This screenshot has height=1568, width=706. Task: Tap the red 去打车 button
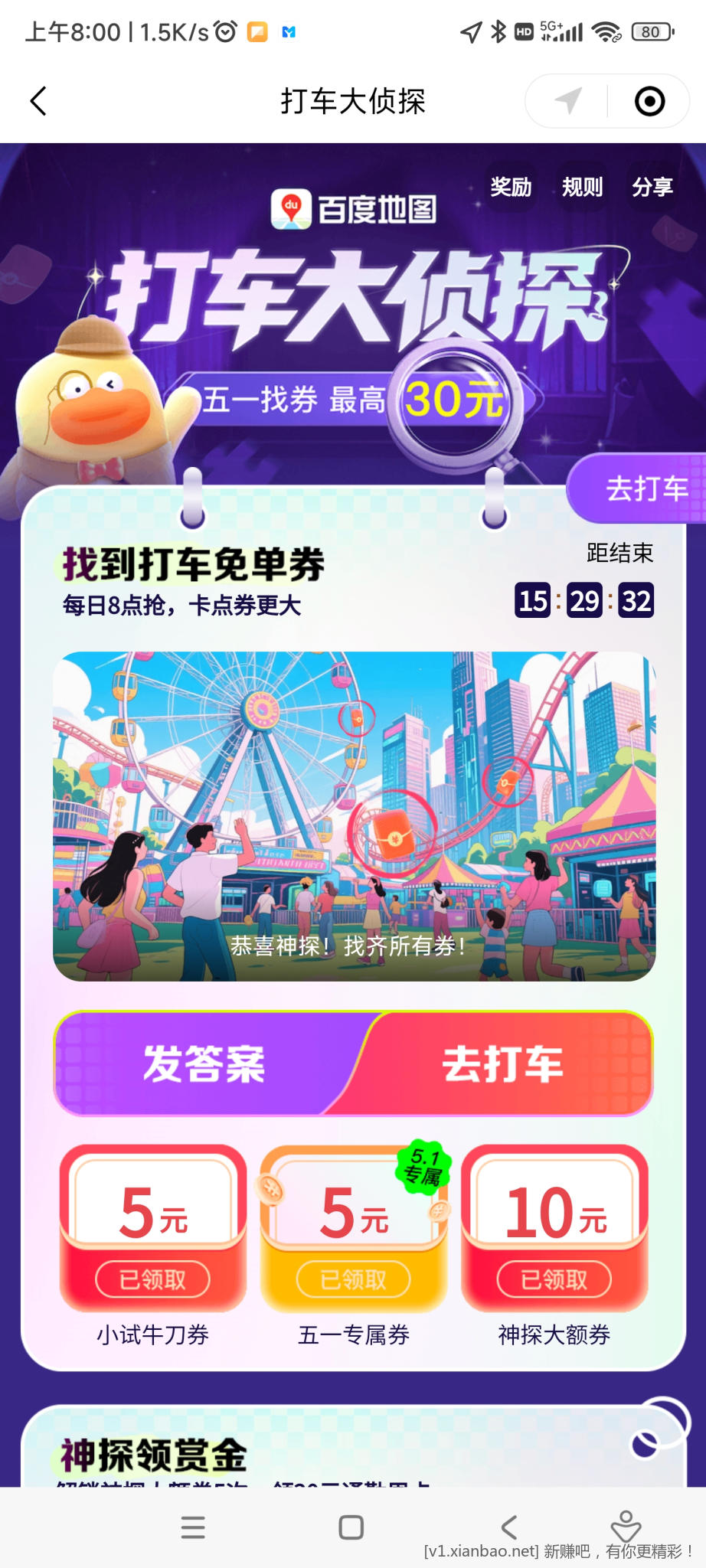(502, 1064)
